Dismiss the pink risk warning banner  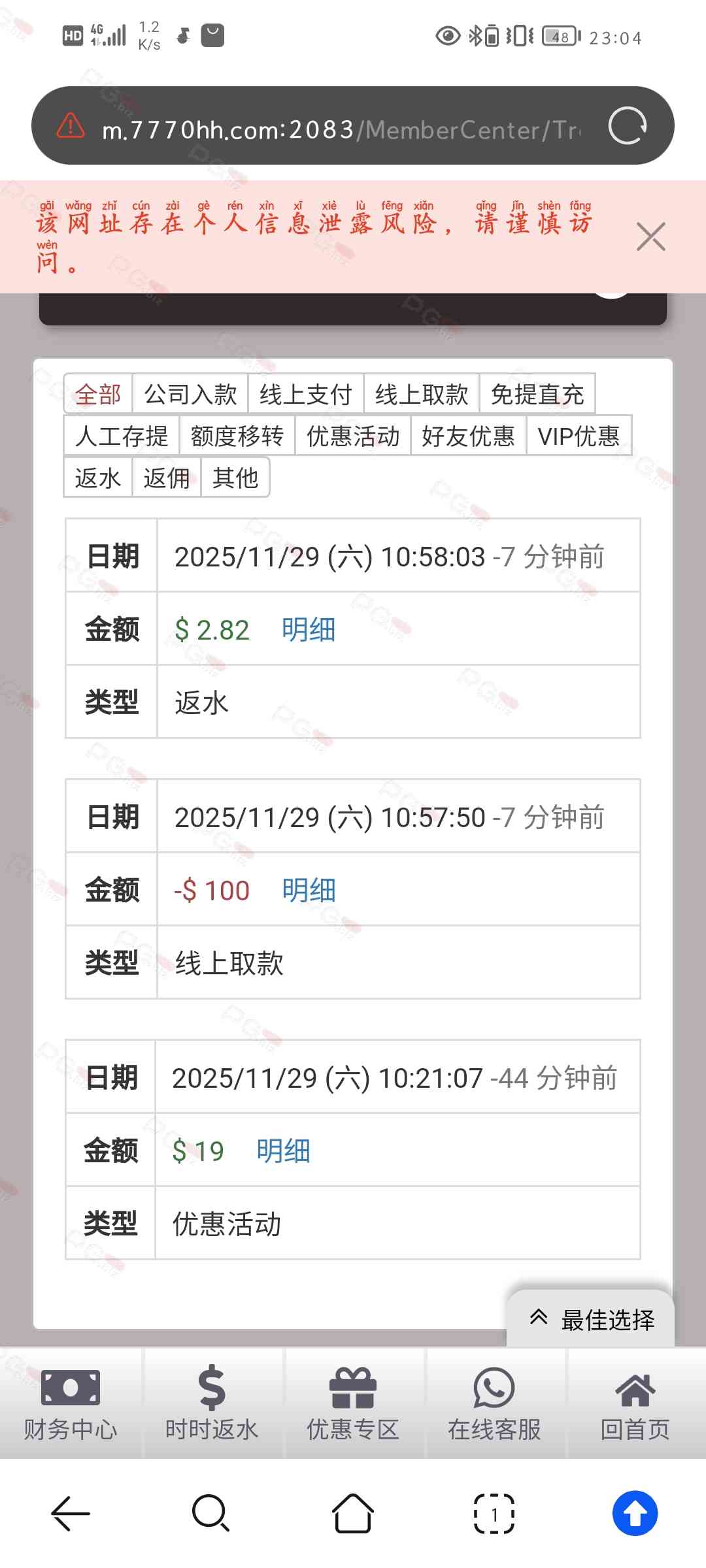coord(650,237)
